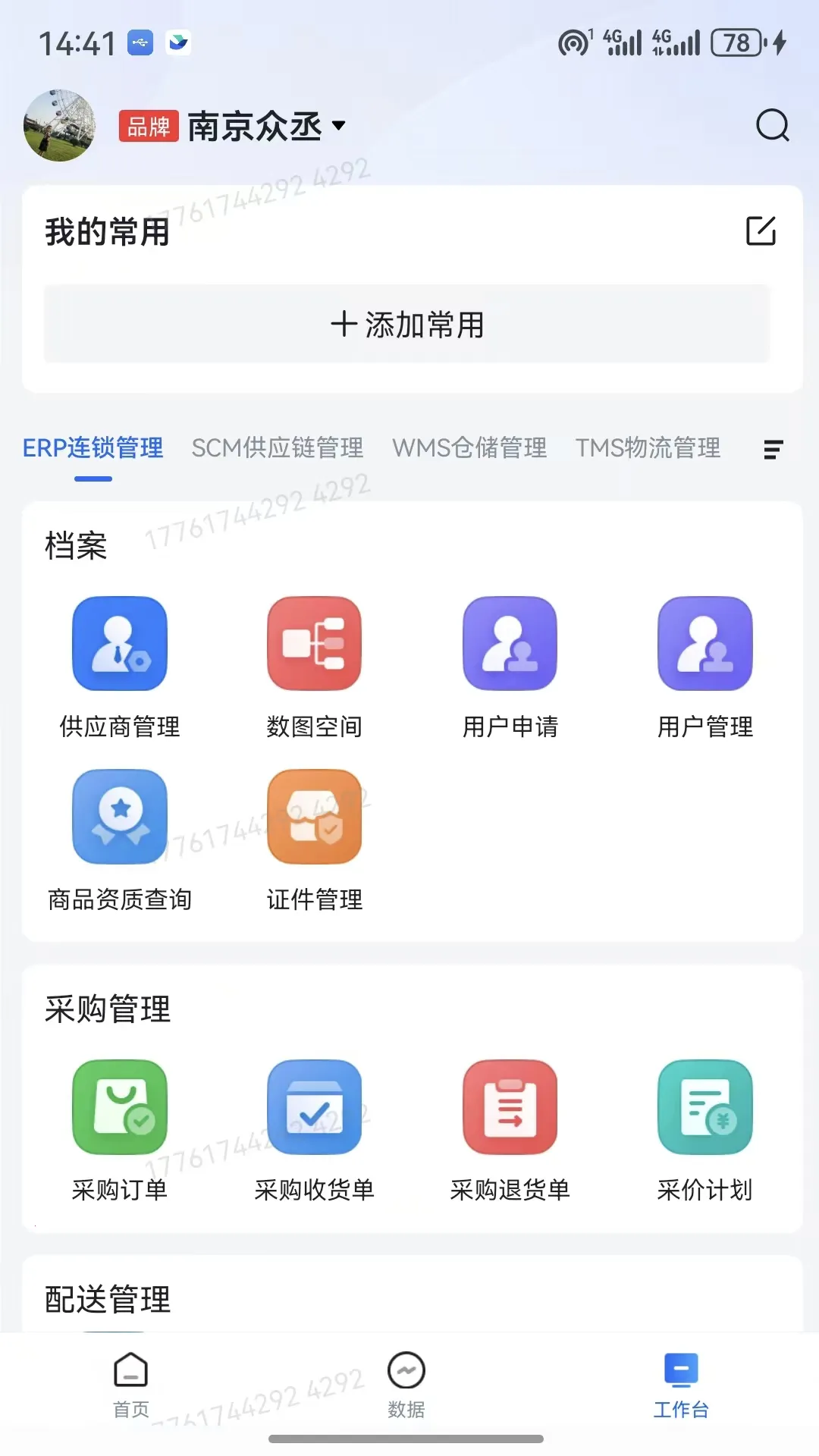The image size is (819, 1456).
Task: Select the 采价计划 icon
Action: pos(704,1106)
